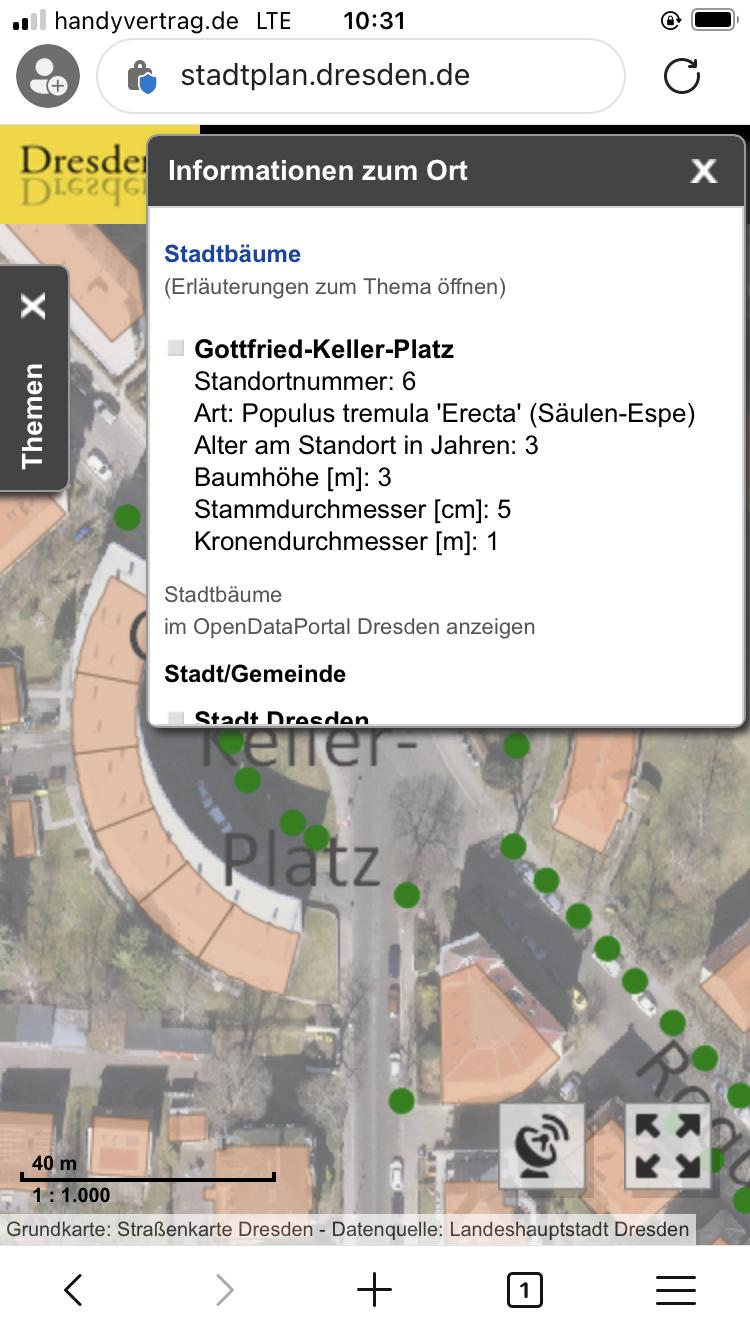Switch map to fullscreen view
Viewport: 750px width, 1334px height.
(668, 1146)
